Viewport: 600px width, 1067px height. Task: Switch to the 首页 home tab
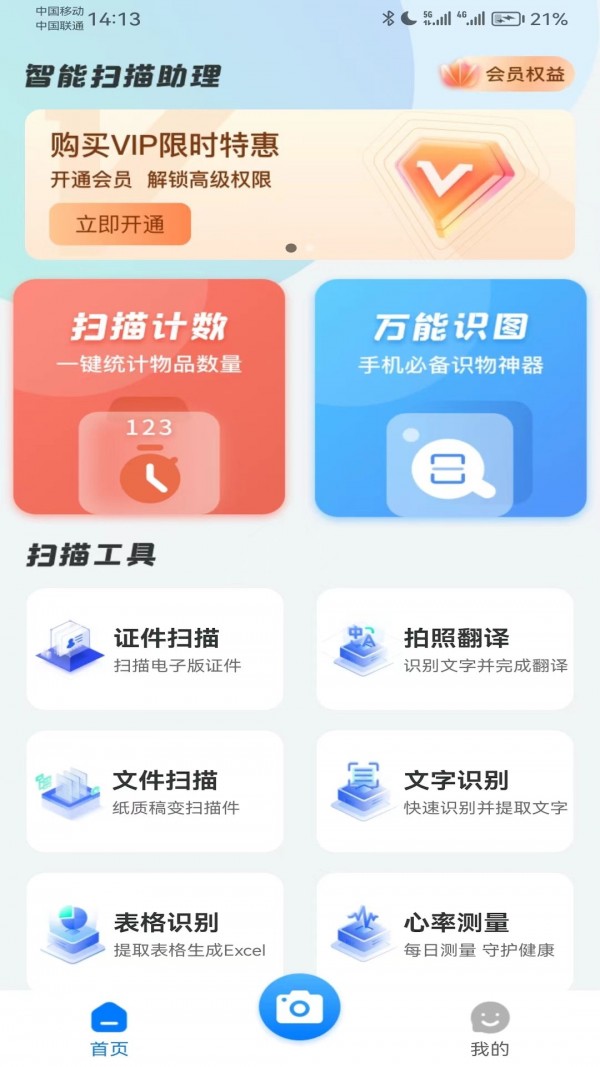(109, 1030)
